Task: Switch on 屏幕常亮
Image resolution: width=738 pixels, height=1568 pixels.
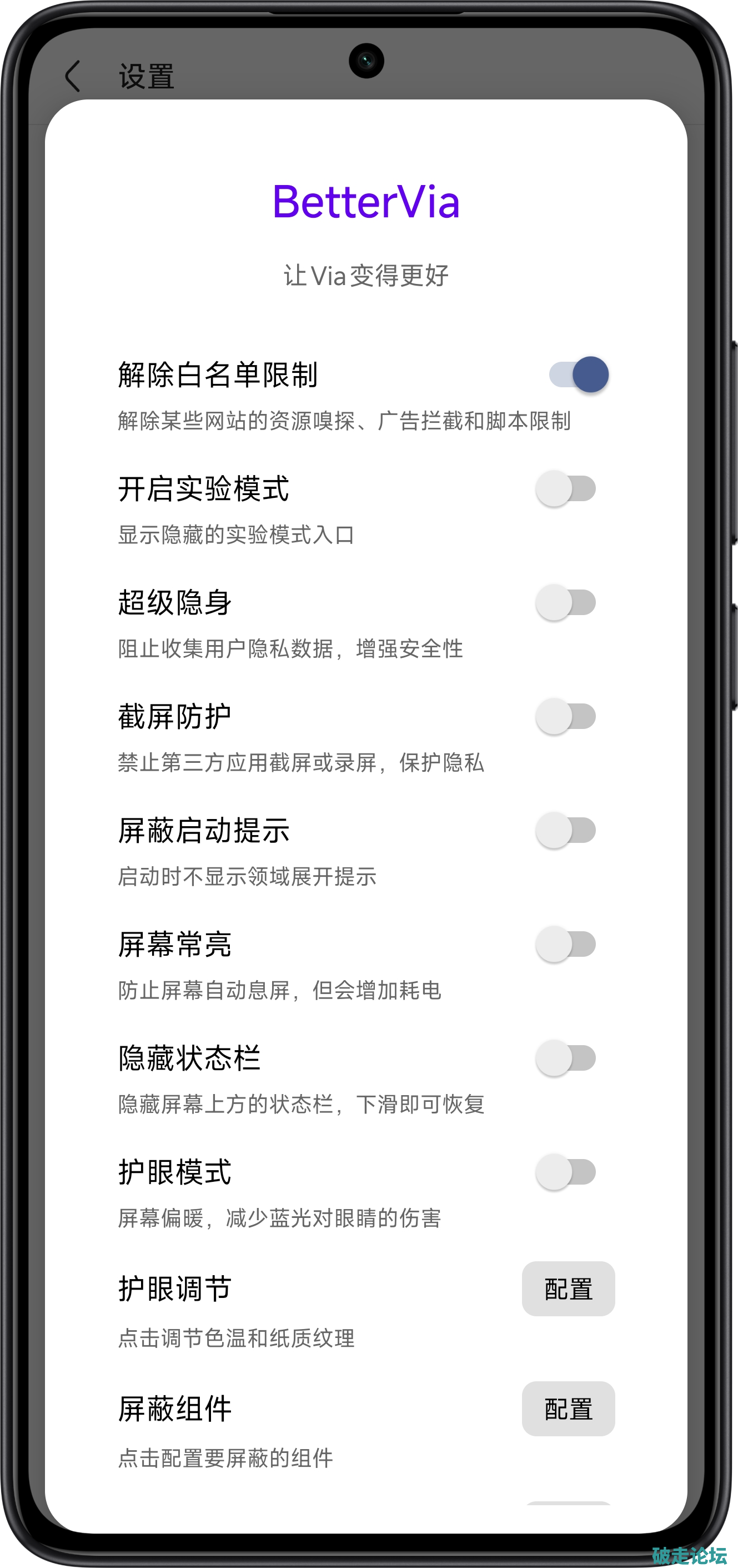Action: [x=566, y=944]
